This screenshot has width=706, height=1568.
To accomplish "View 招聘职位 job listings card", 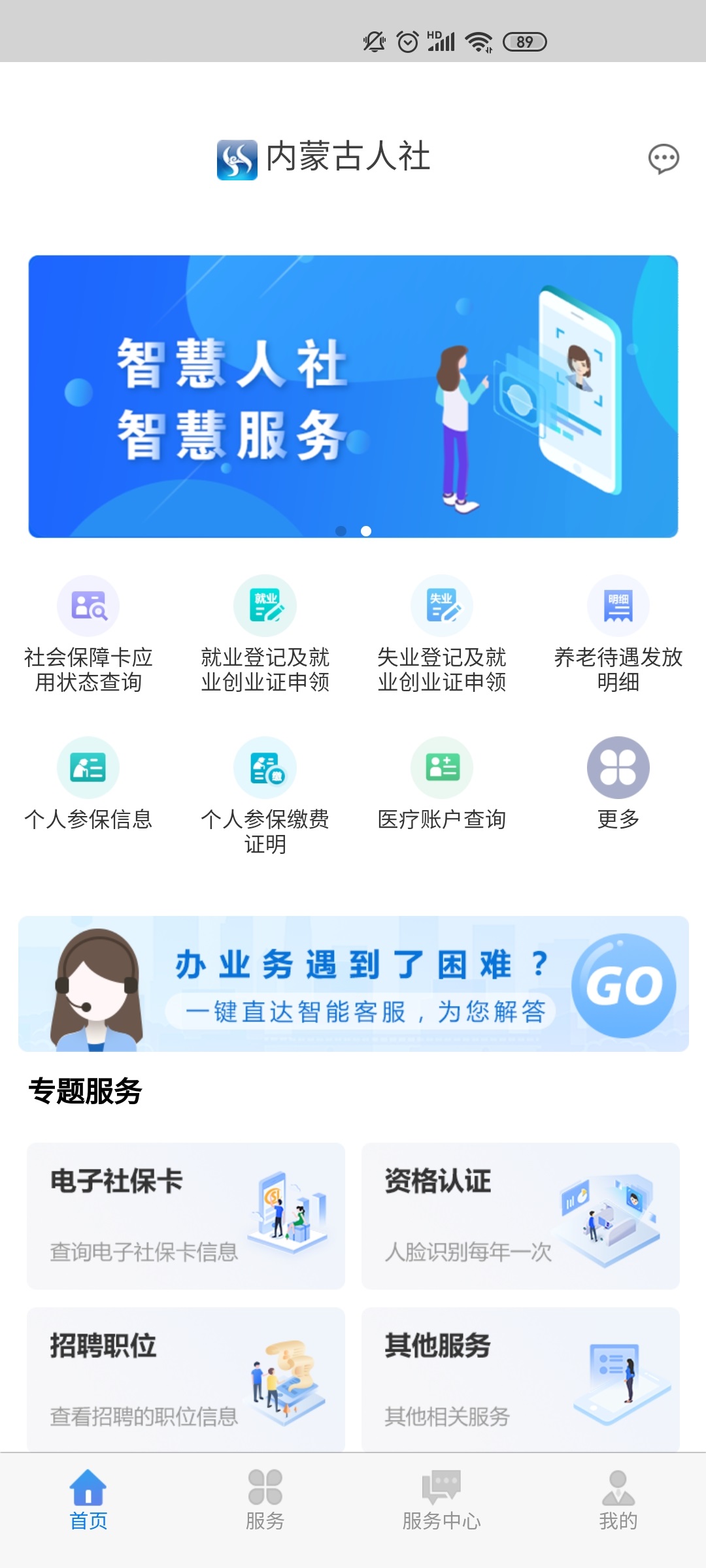I will click(x=185, y=1379).
